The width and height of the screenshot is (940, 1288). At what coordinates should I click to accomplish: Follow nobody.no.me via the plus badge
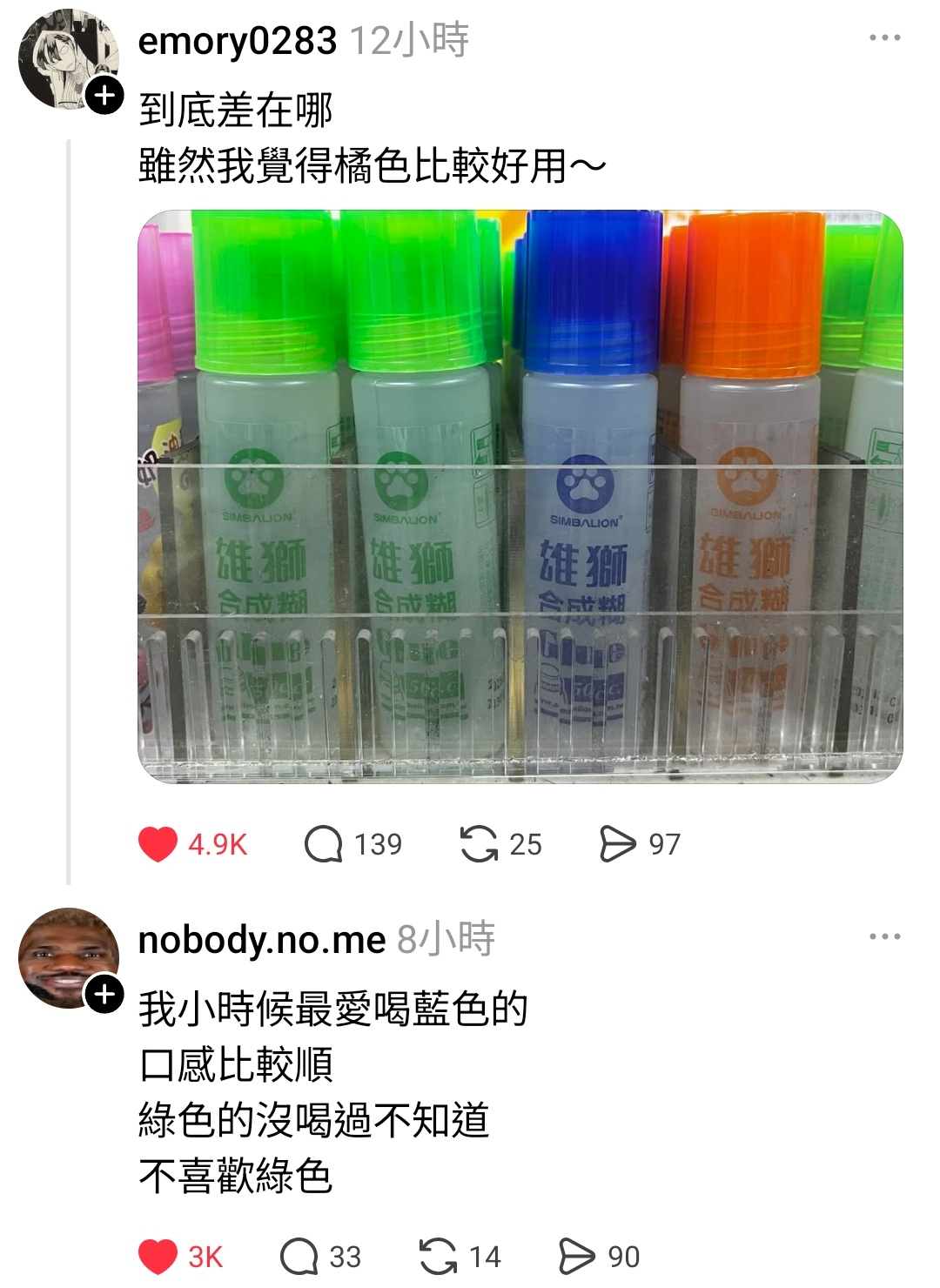pos(104,994)
